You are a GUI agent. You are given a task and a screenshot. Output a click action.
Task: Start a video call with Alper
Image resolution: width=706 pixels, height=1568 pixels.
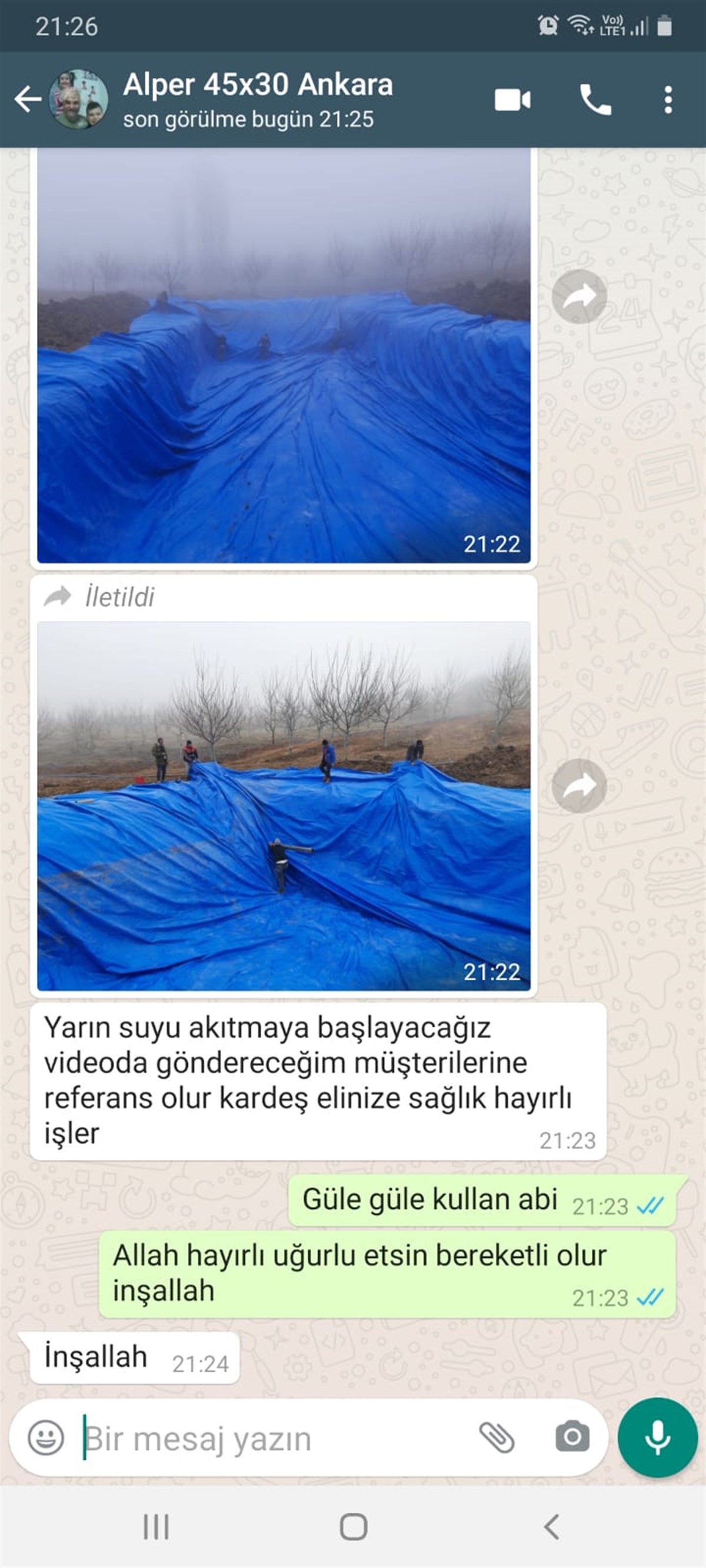click(512, 100)
